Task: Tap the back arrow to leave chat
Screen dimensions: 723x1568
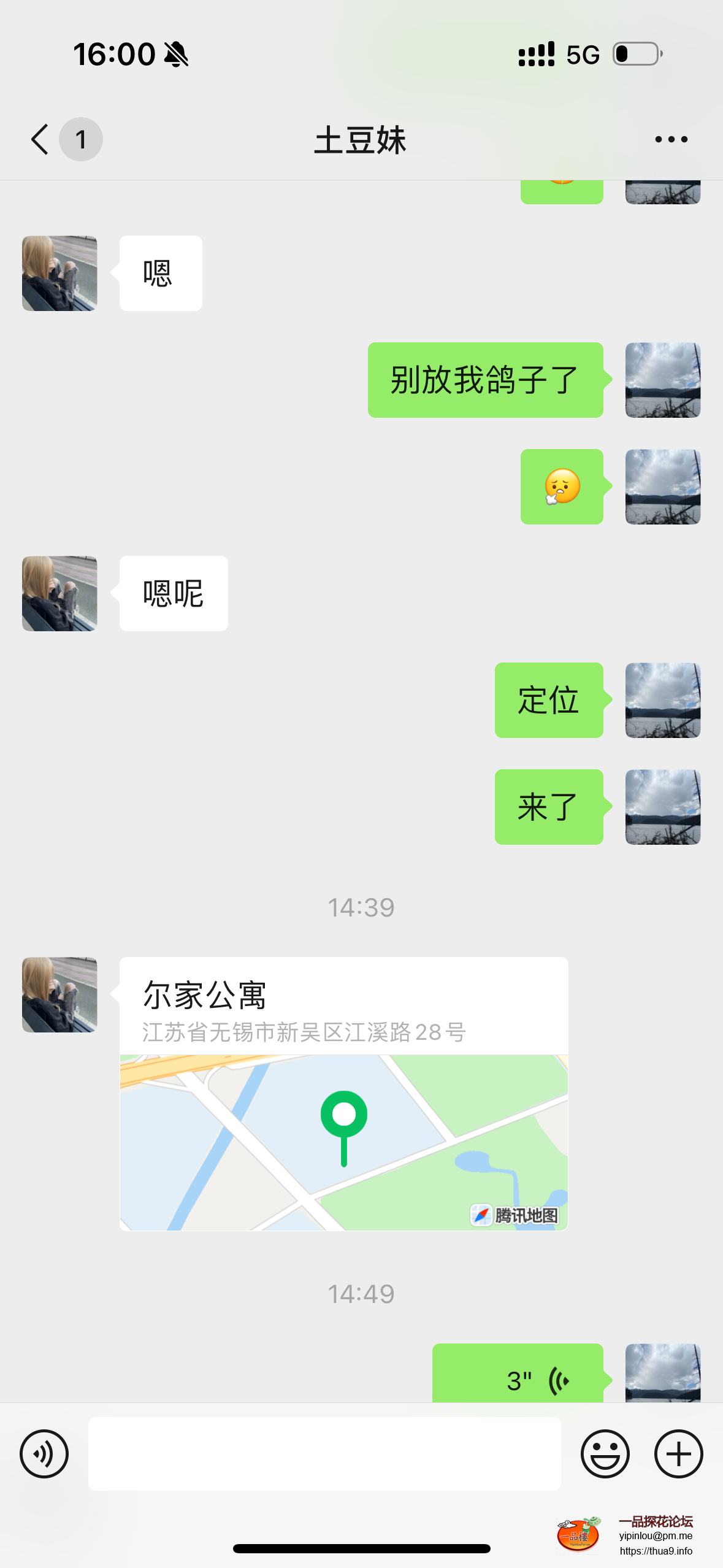Action: click(x=39, y=139)
